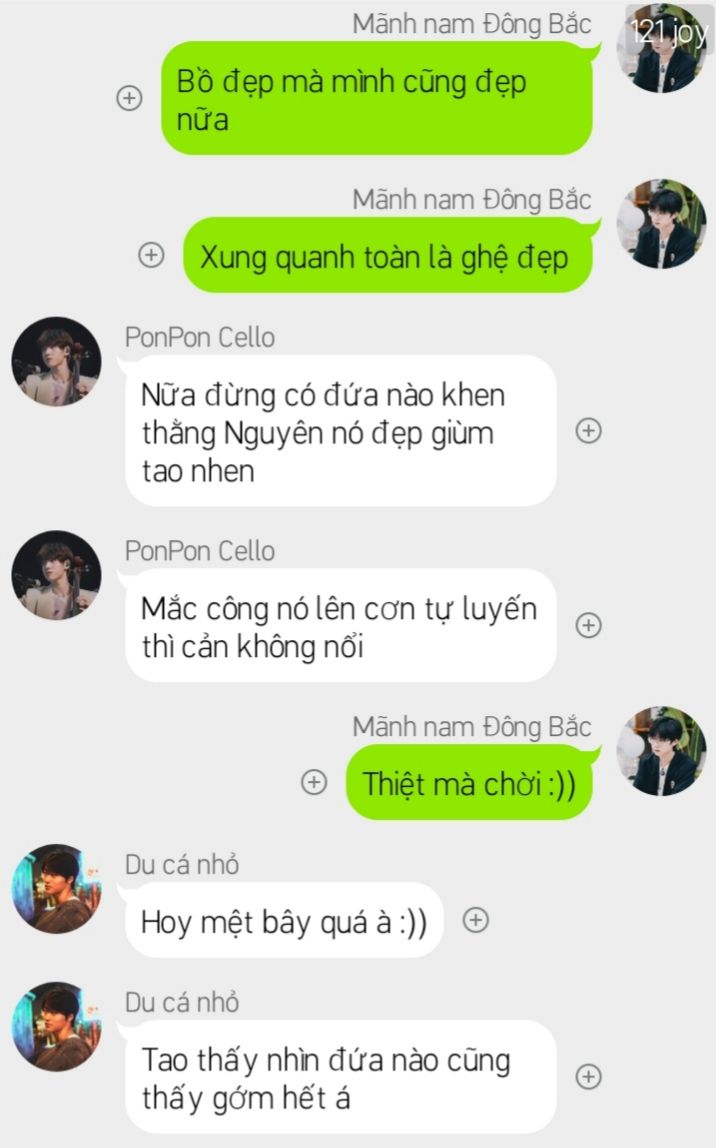View Du cá nhỏ's avatar beside "Tao thấy nhìn" message
This screenshot has height=1148, width=716.
pos(56,1026)
